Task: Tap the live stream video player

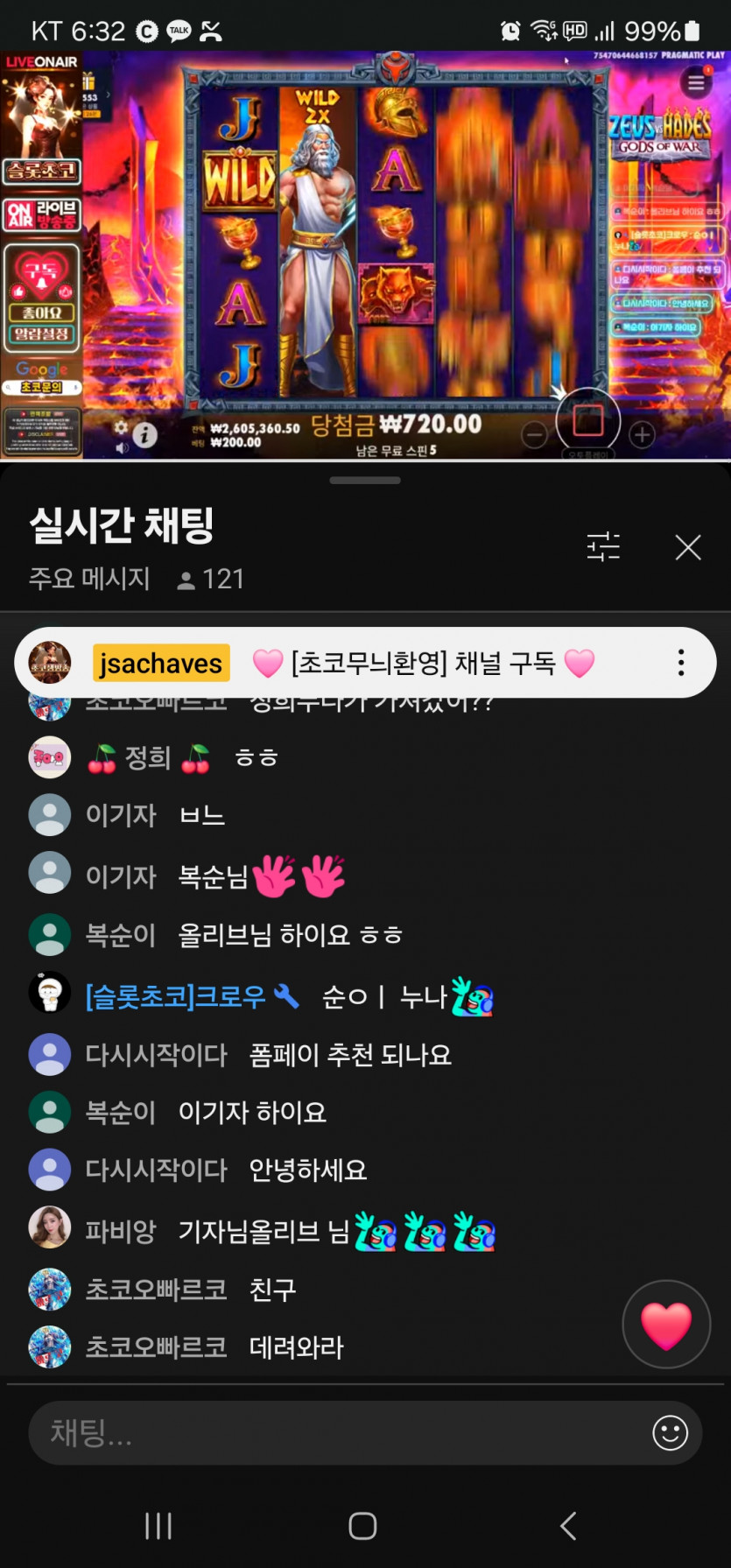Action: point(365,254)
